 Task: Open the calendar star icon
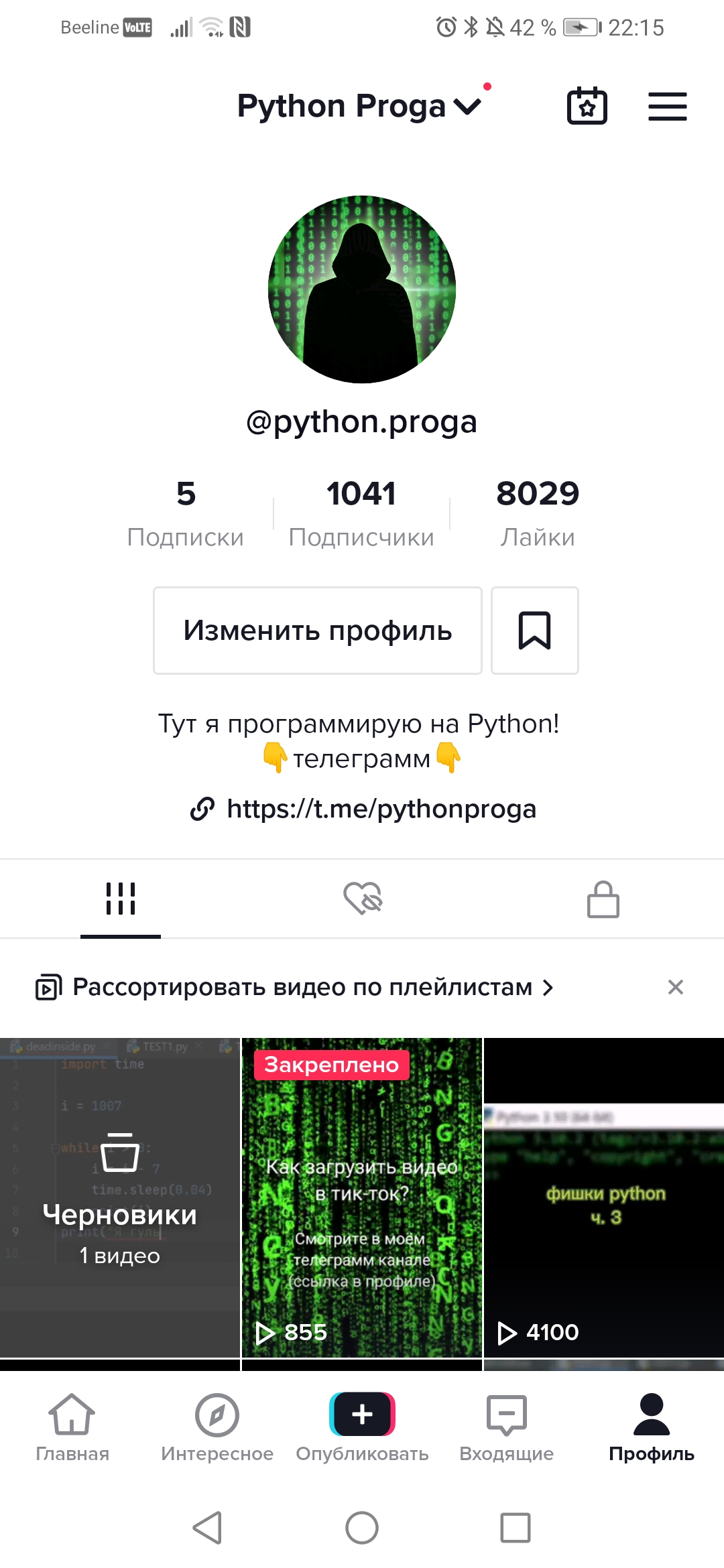[587, 106]
